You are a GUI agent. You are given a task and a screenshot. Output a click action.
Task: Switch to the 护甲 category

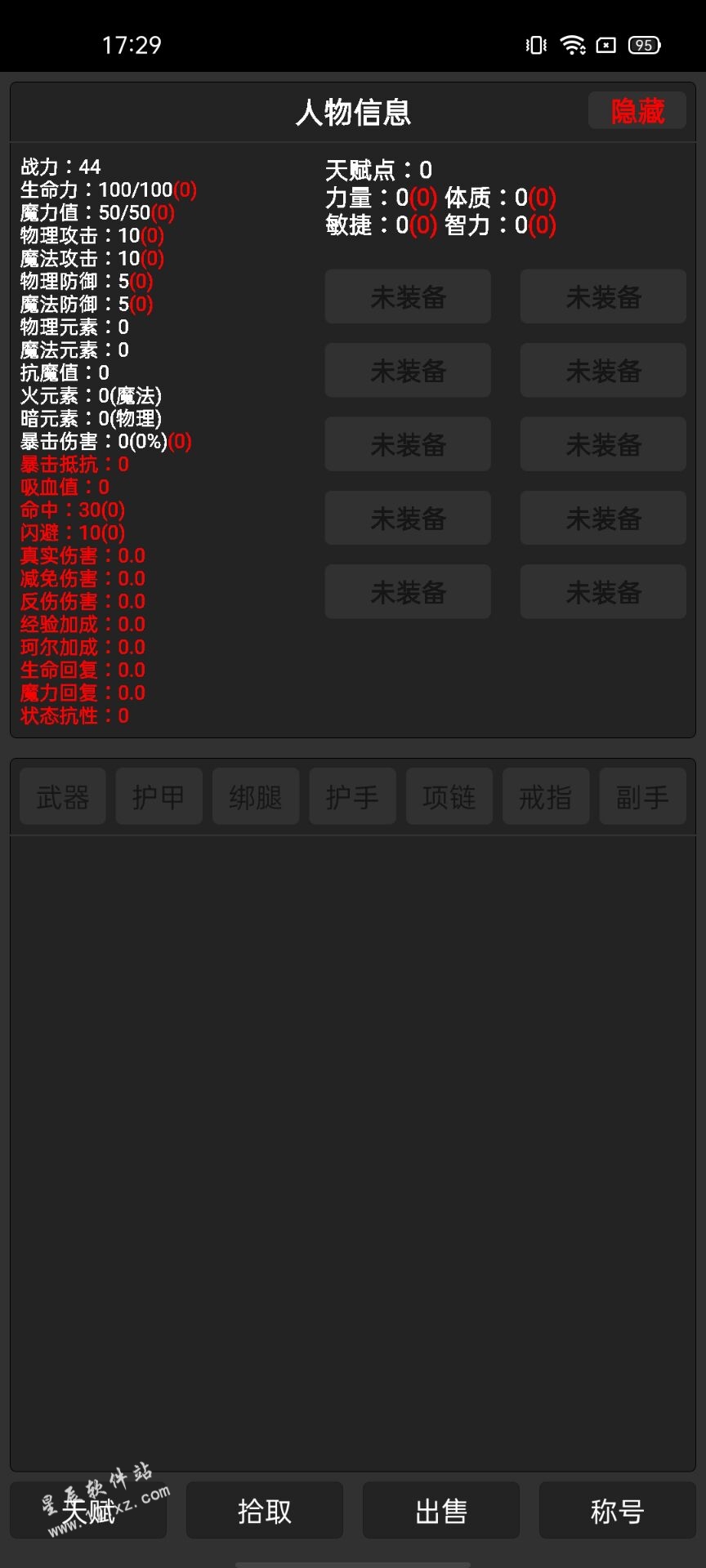coord(159,796)
